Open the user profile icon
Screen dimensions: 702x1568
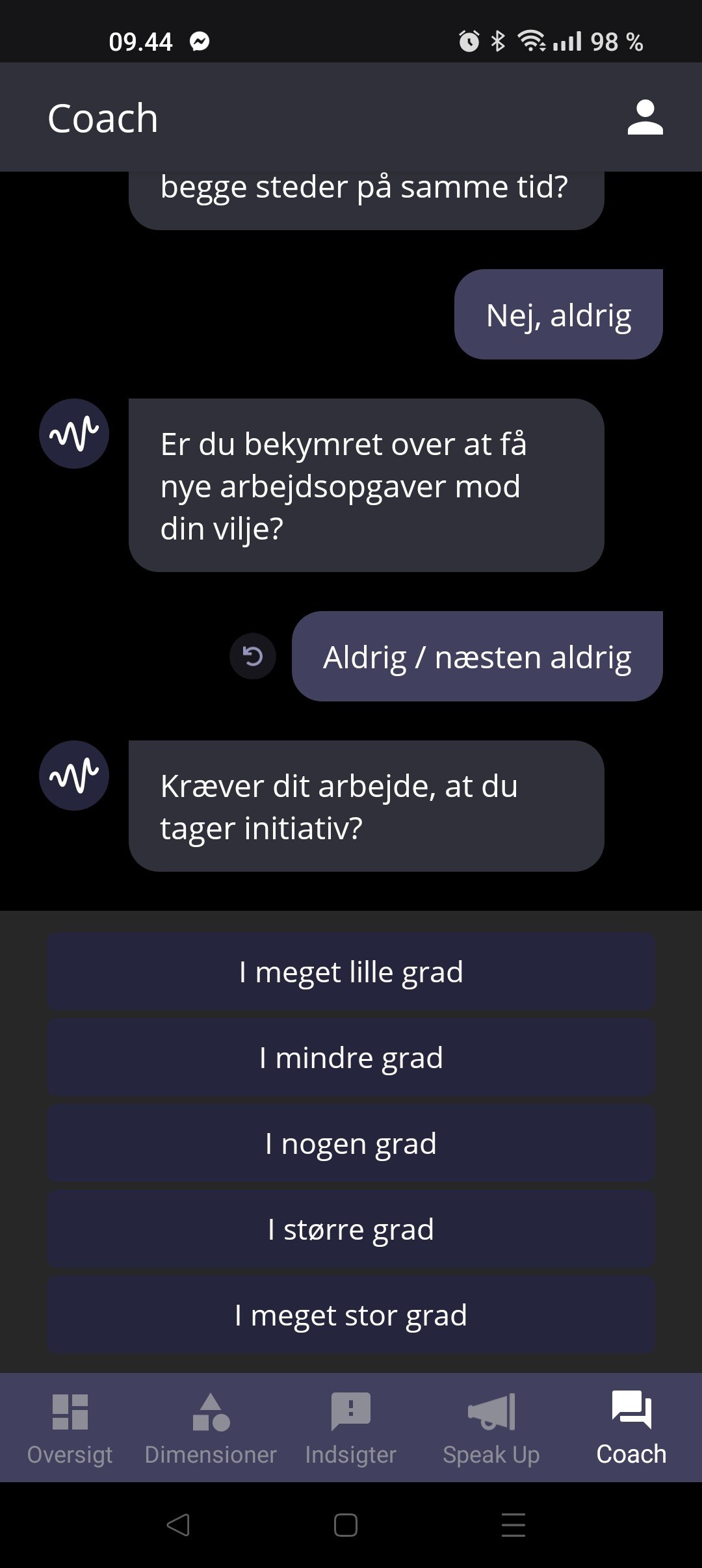(x=645, y=118)
